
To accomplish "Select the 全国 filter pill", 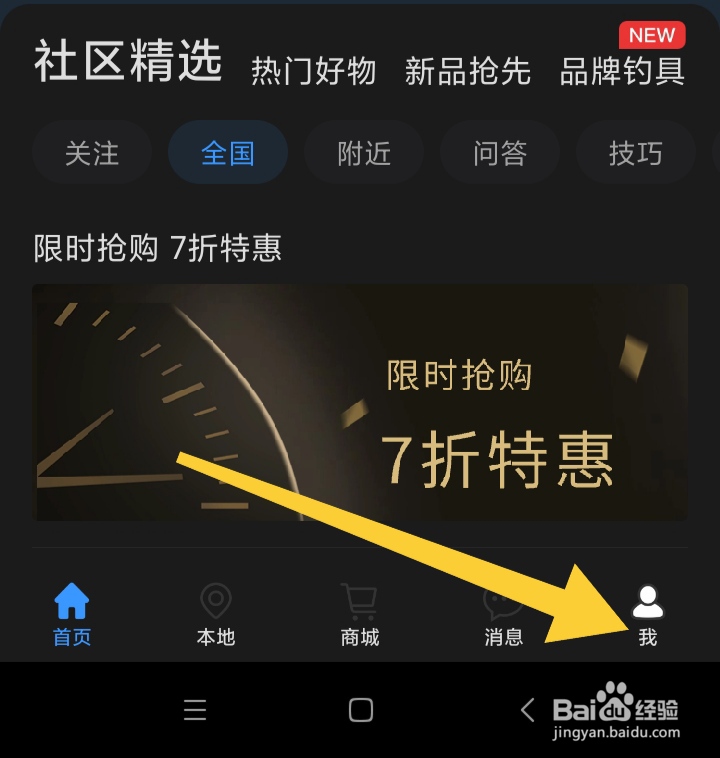I will click(228, 152).
